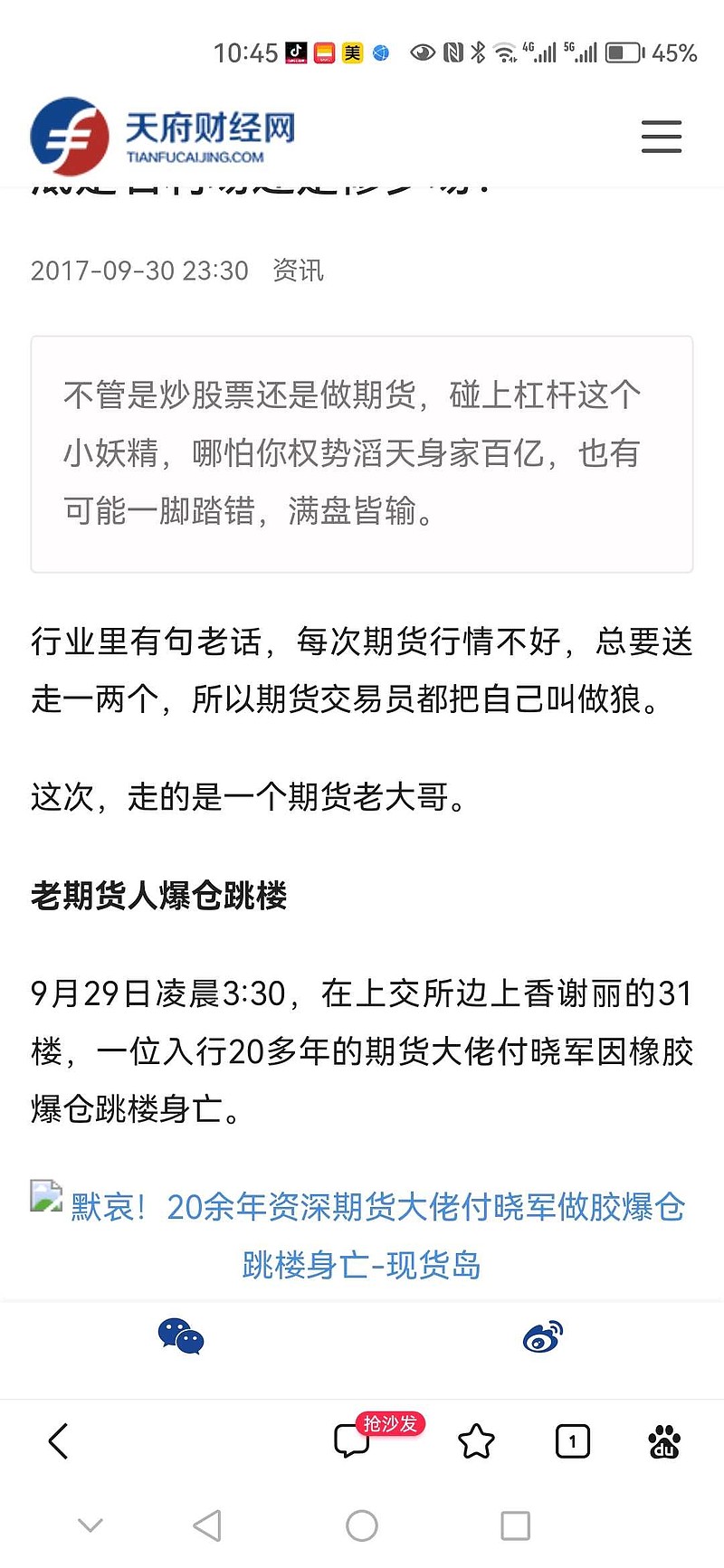The height and width of the screenshot is (1568, 724).
Task: Open the browser tabs switcher
Action: [x=572, y=1441]
